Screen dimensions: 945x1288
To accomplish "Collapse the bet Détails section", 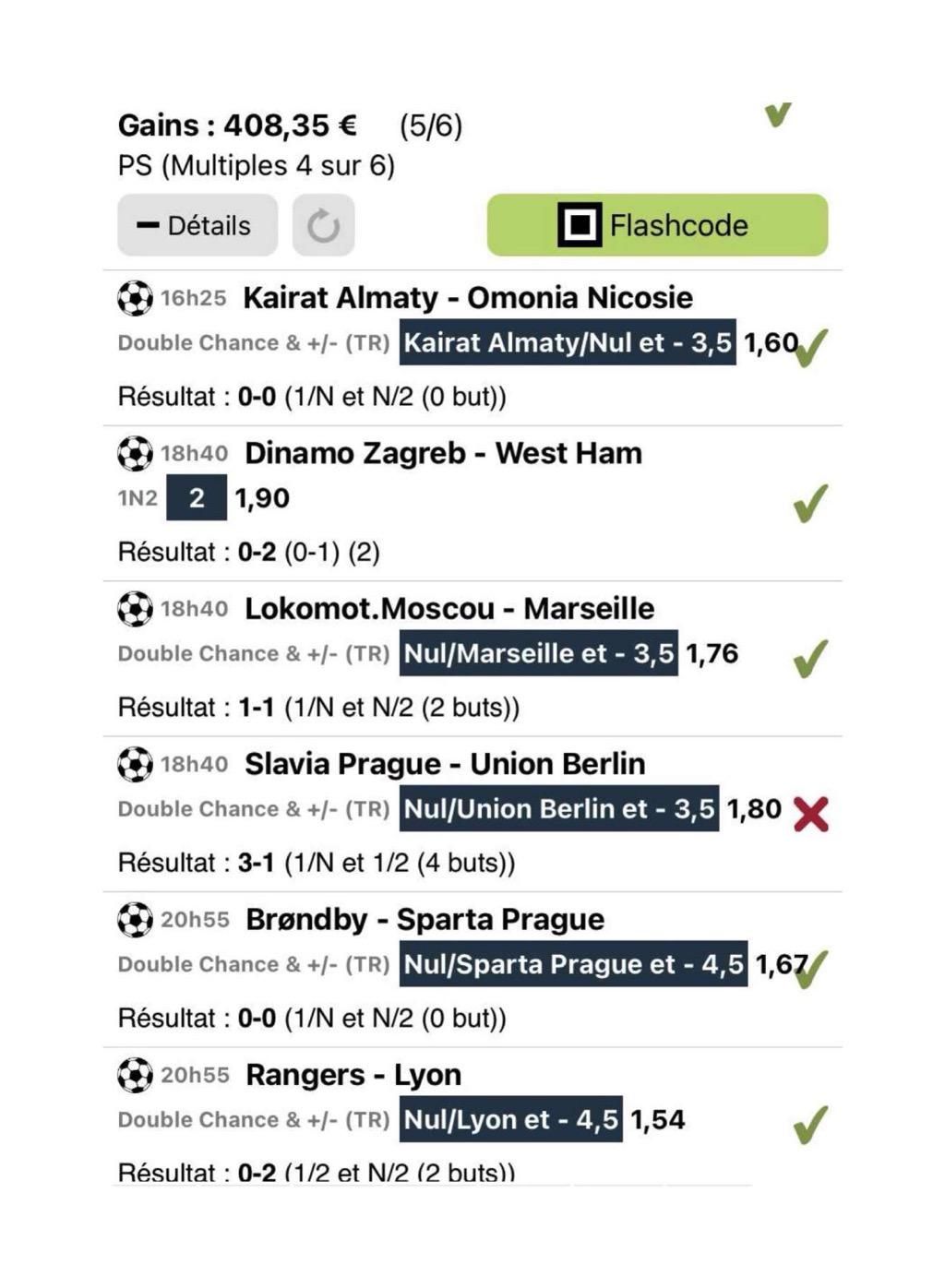I will [197, 225].
